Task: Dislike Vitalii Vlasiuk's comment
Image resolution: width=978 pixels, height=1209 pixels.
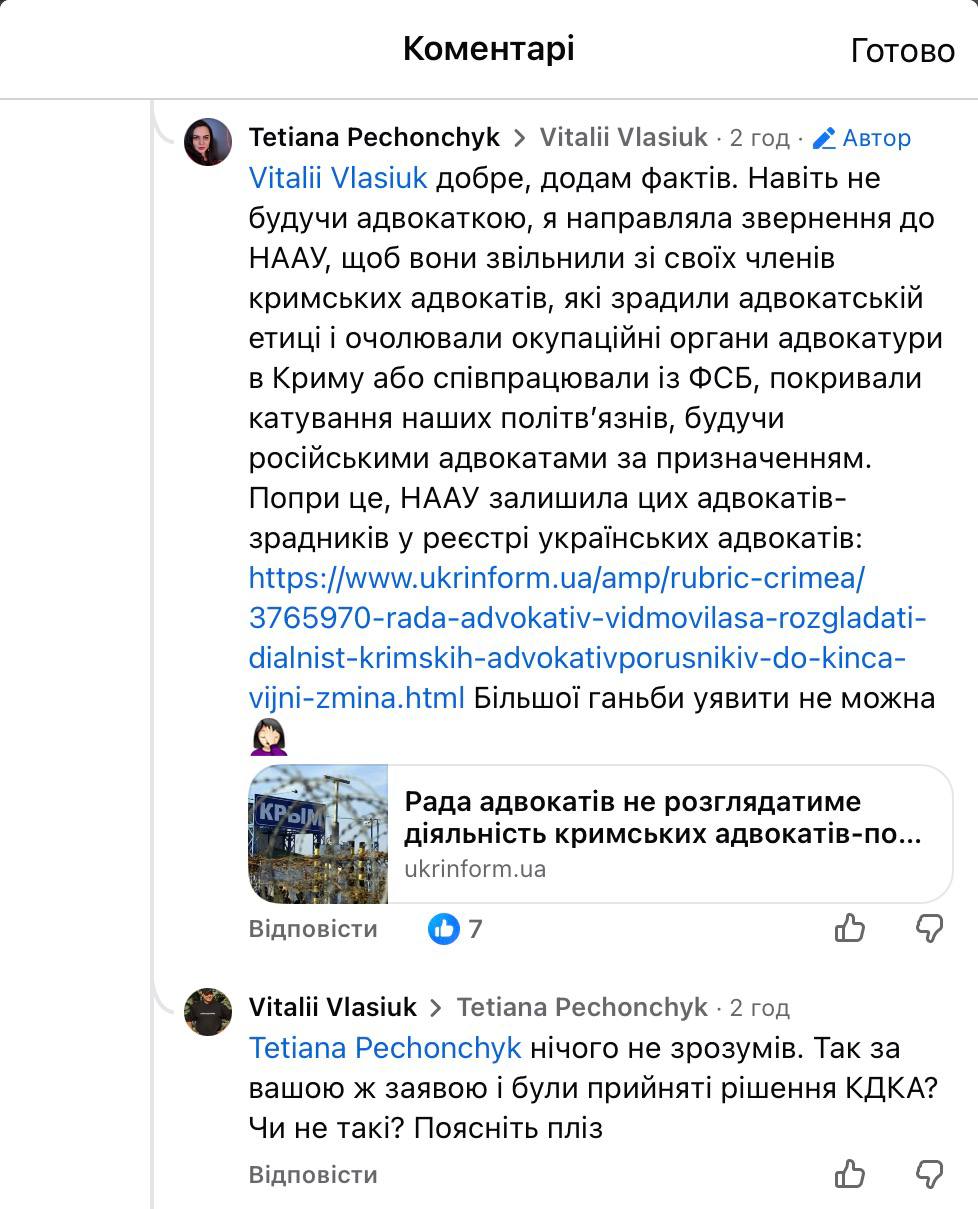Action: click(930, 1174)
